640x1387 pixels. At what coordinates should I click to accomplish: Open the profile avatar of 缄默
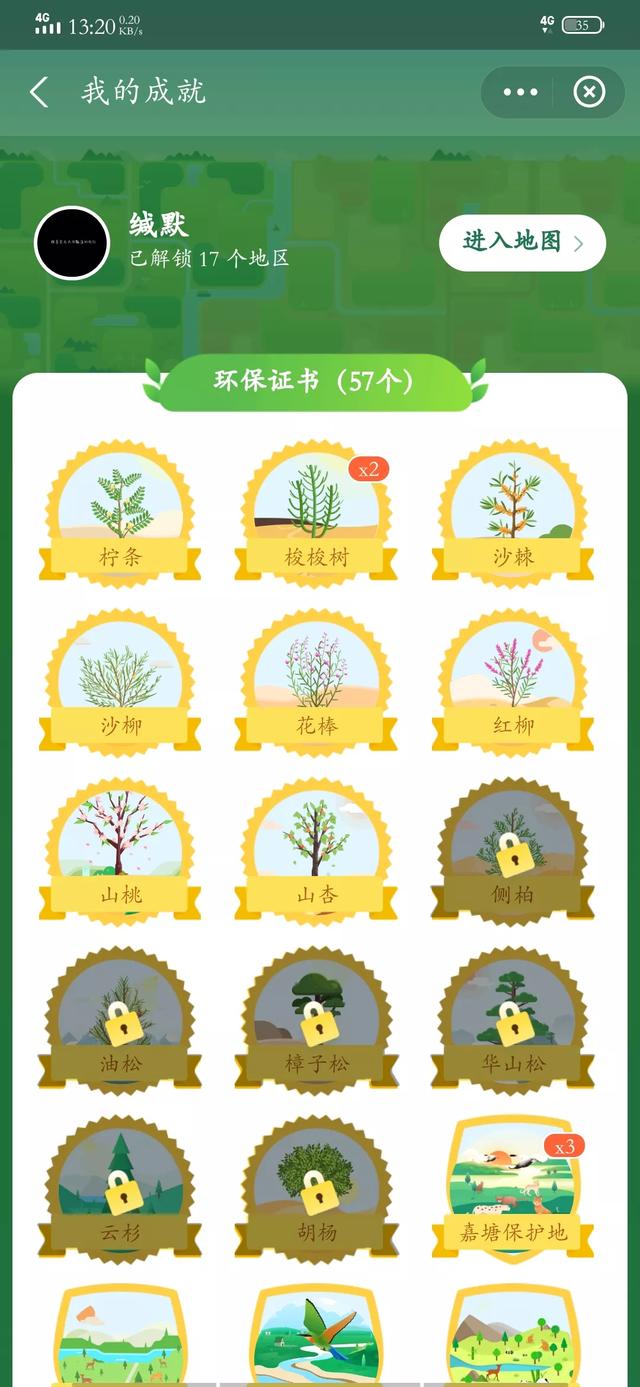(71, 243)
